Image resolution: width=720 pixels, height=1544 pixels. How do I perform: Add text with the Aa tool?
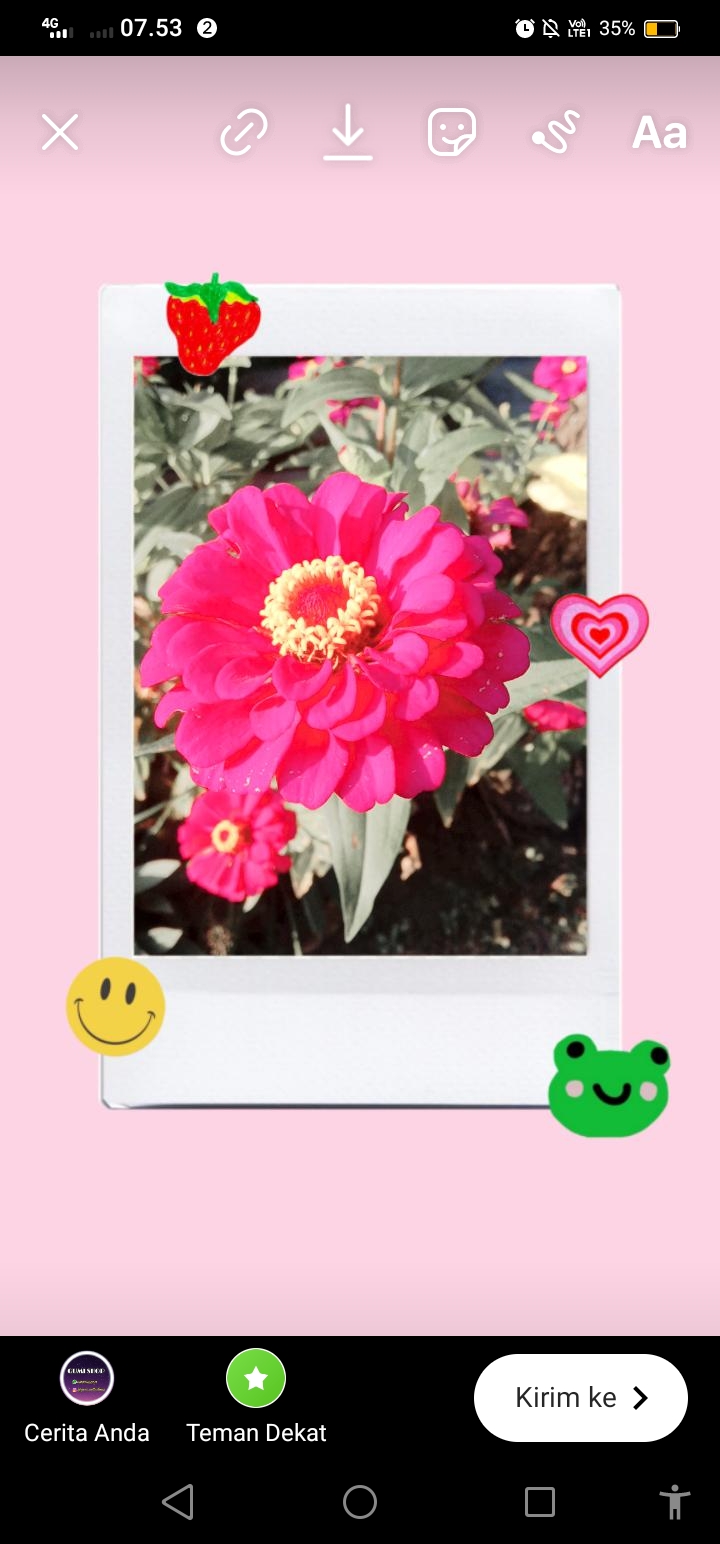[659, 133]
